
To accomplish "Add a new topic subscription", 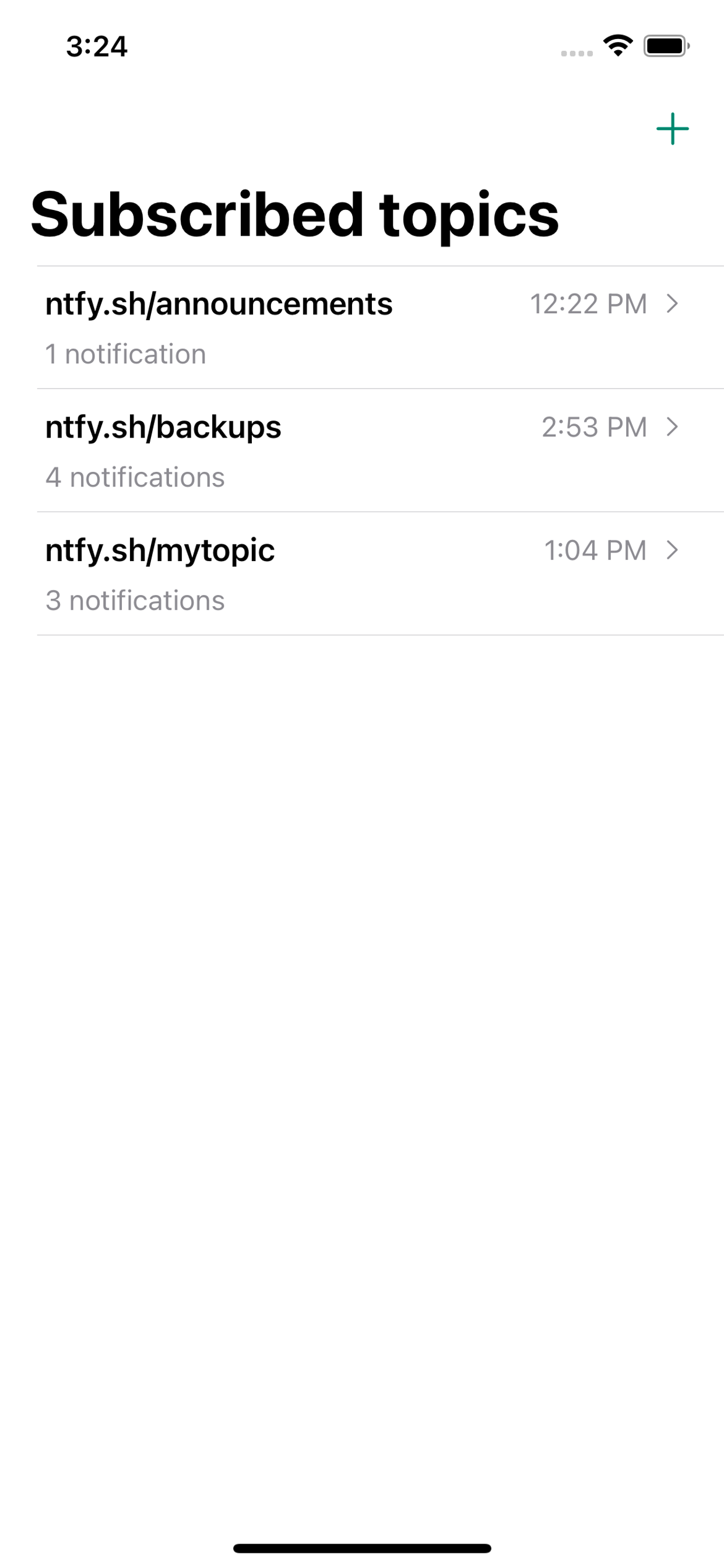I will [x=672, y=129].
